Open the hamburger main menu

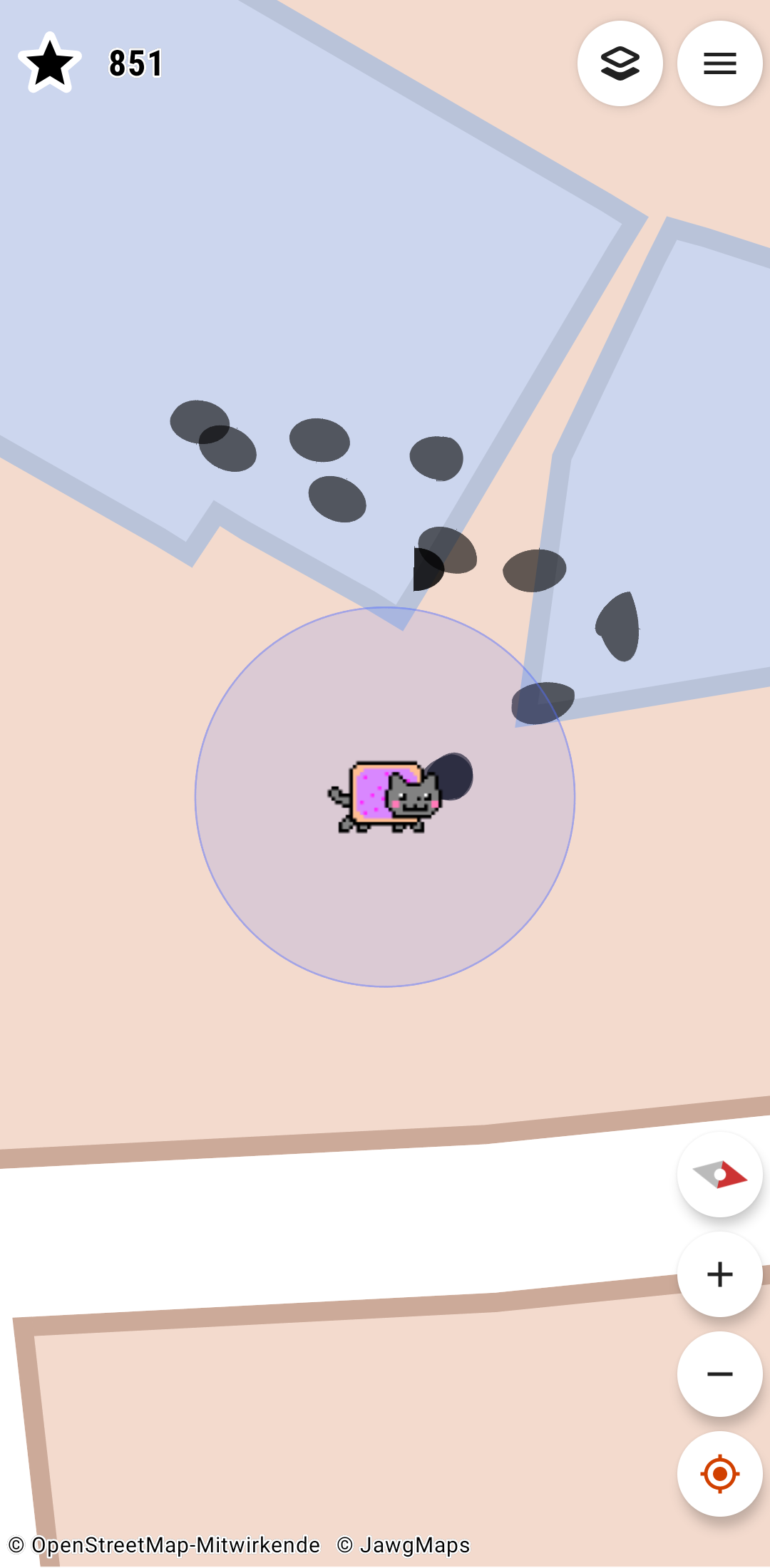(x=719, y=64)
